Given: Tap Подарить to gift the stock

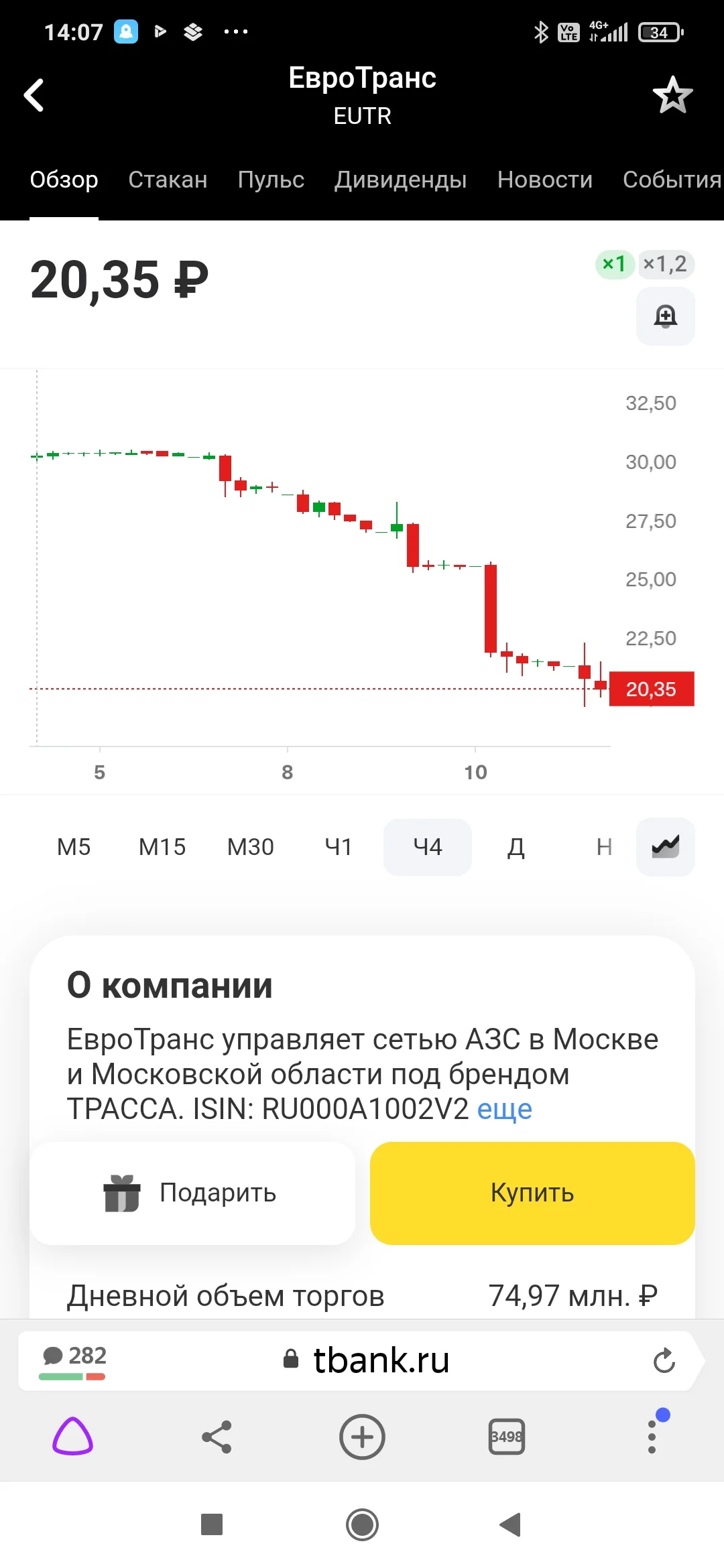Looking at the screenshot, I should point(192,1193).
